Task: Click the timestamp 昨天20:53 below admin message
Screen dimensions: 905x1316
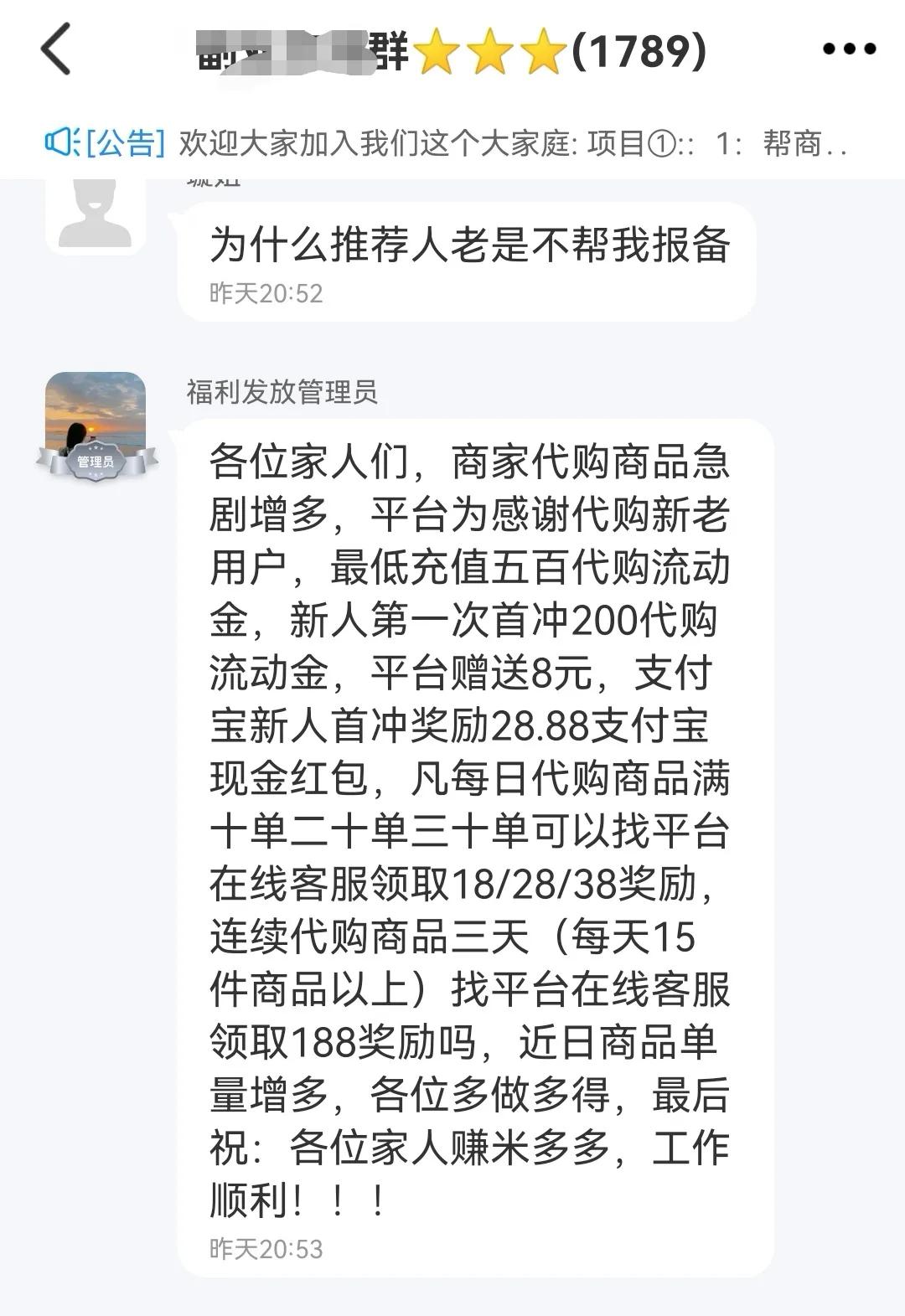Action: point(266,1247)
